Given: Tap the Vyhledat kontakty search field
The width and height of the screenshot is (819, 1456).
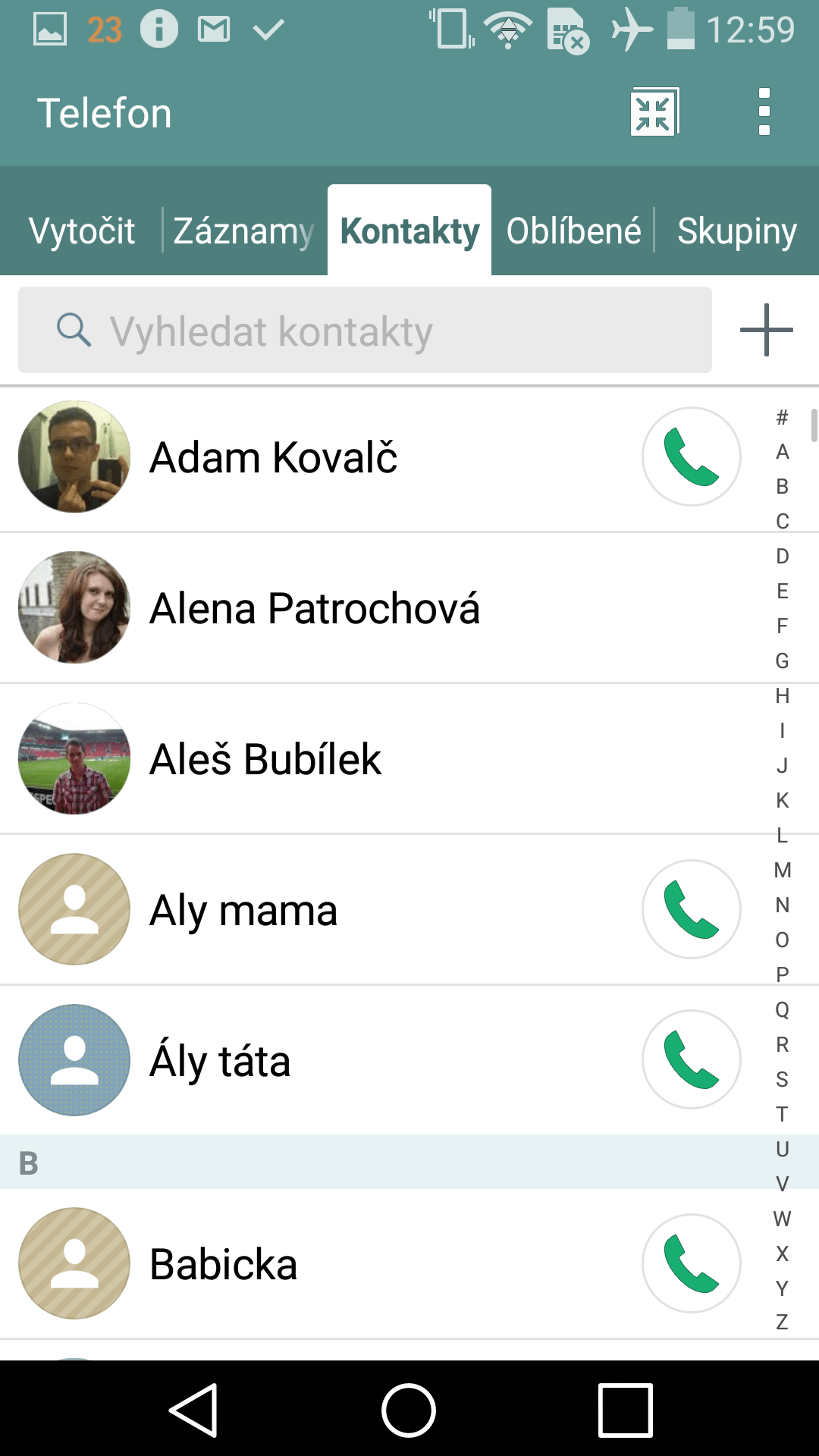Looking at the screenshot, I should [365, 330].
